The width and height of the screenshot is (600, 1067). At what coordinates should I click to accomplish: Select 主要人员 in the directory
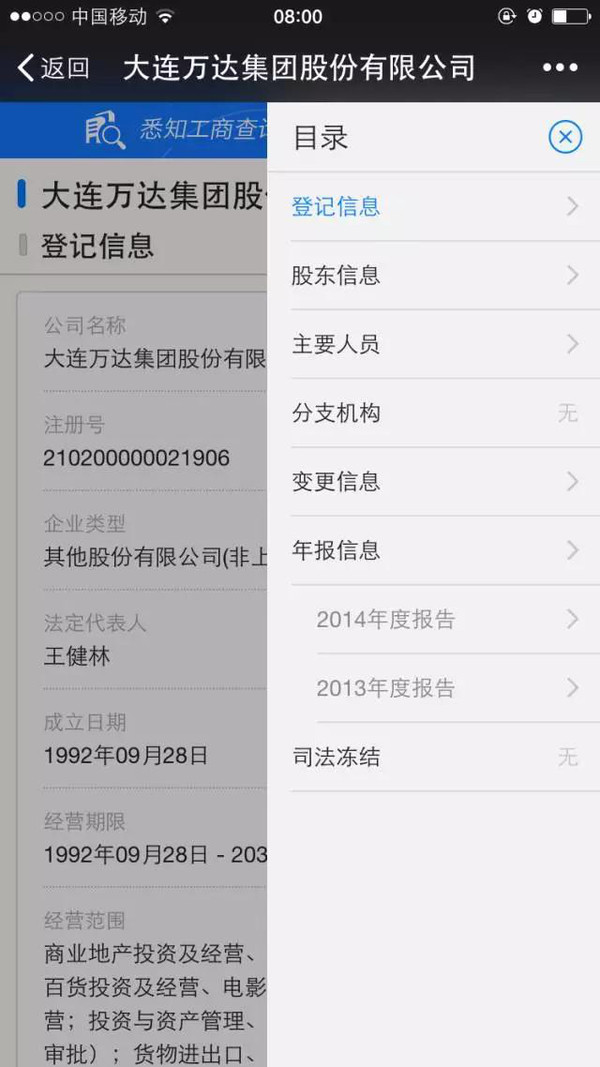tap(433, 344)
